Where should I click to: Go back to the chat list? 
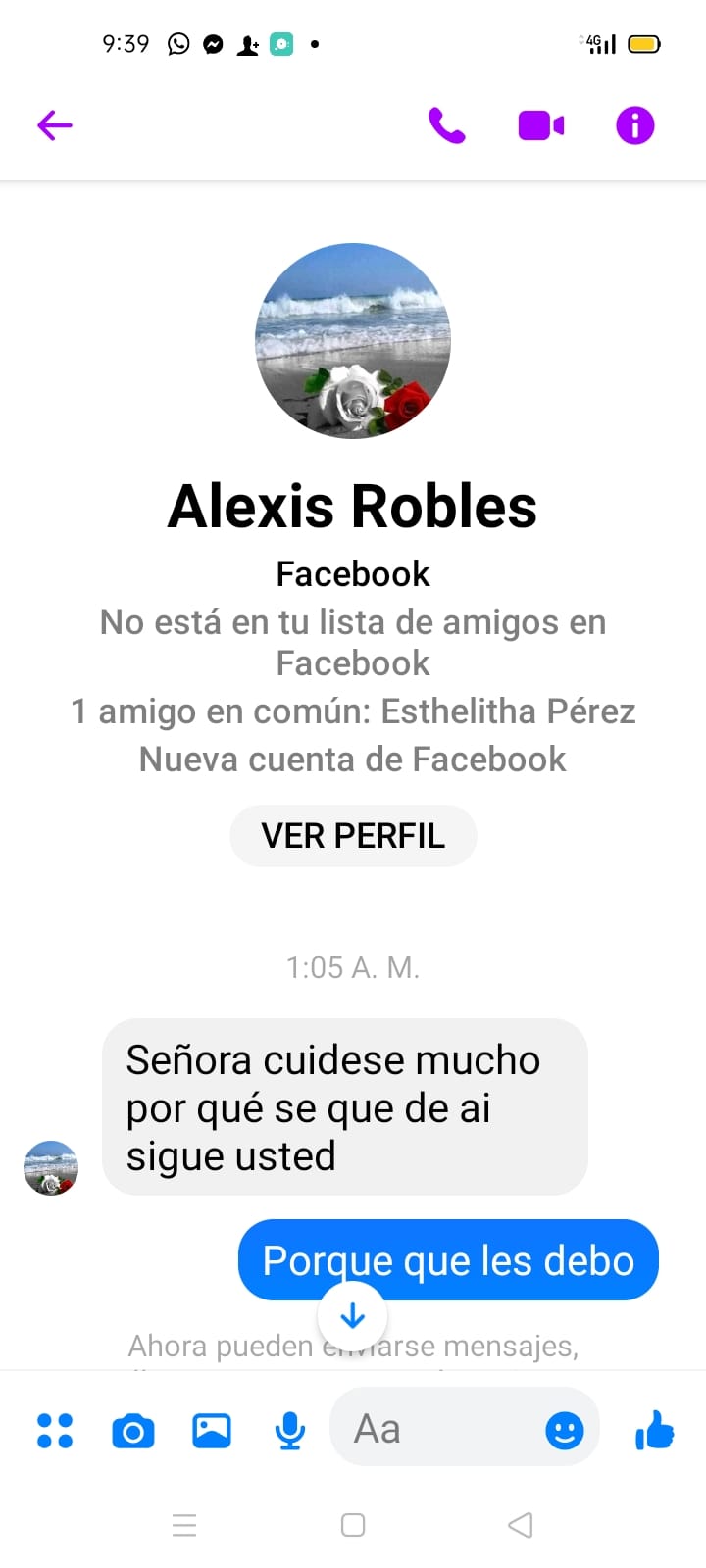point(55,125)
